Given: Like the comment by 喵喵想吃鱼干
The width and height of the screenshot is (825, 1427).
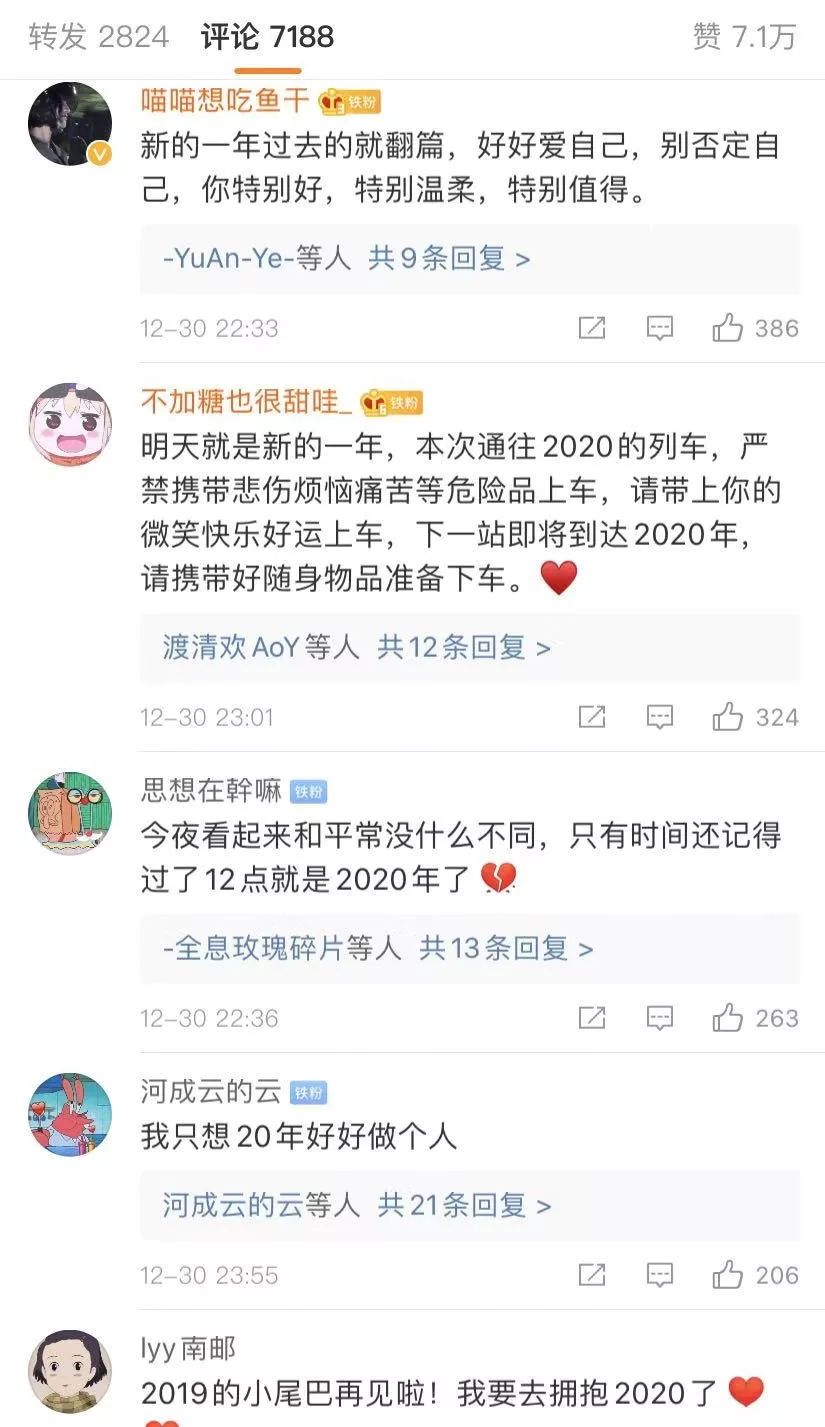Looking at the screenshot, I should pos(728,328).
